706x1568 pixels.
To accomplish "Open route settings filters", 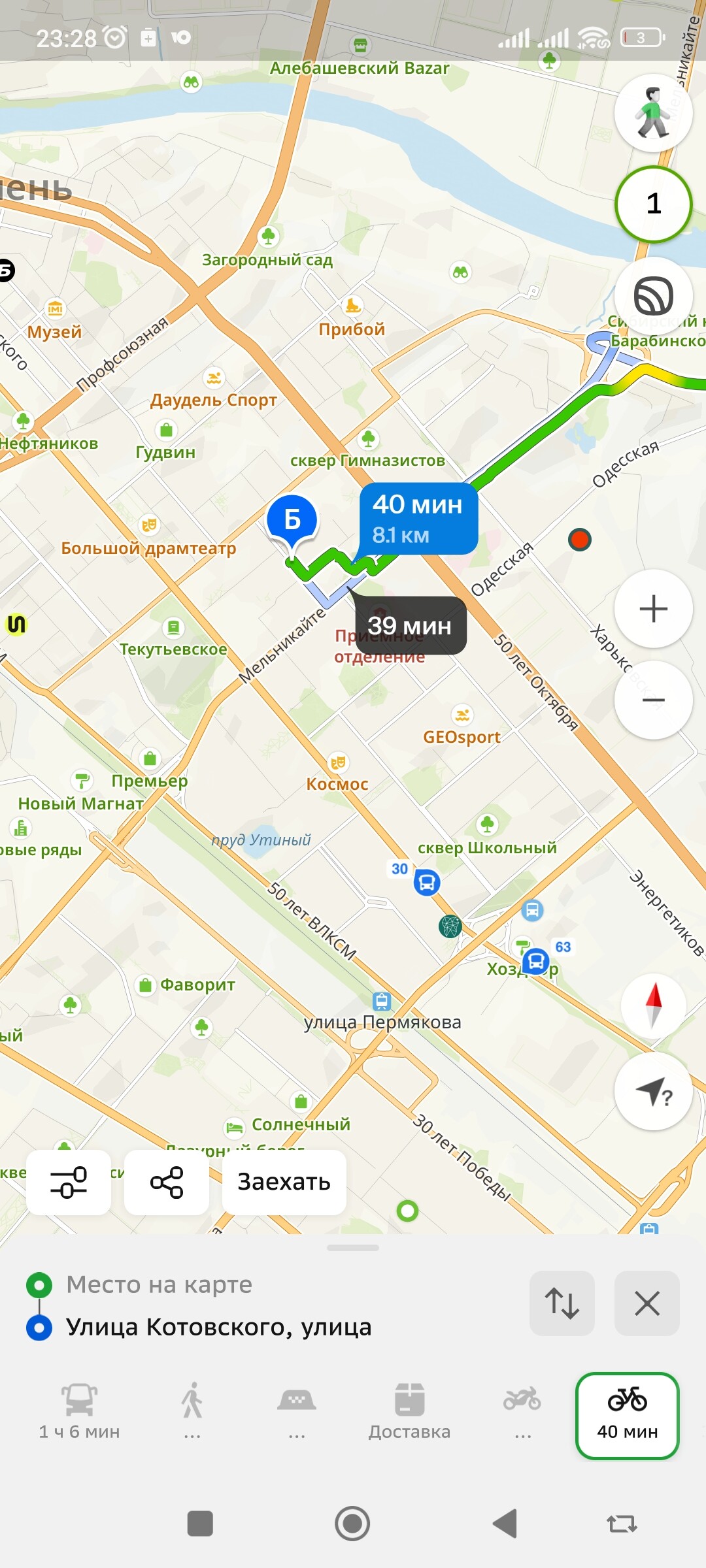I will click(69, 1183).
